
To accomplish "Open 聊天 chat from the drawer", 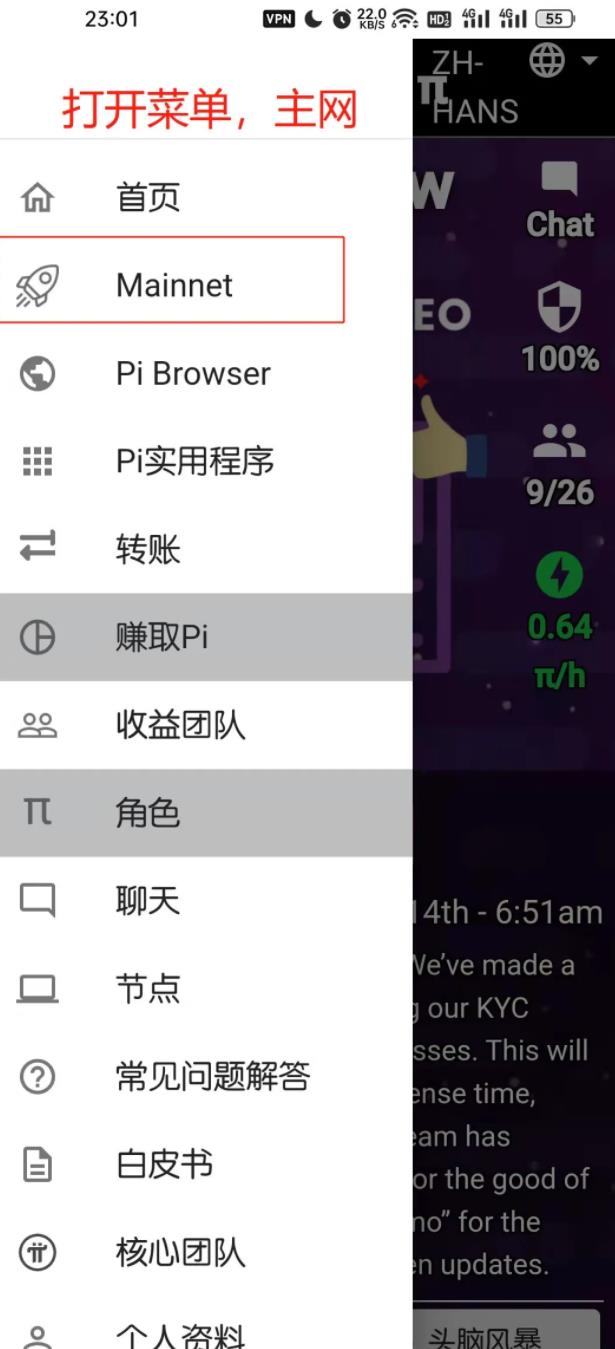I will click(x=148, y=901).
